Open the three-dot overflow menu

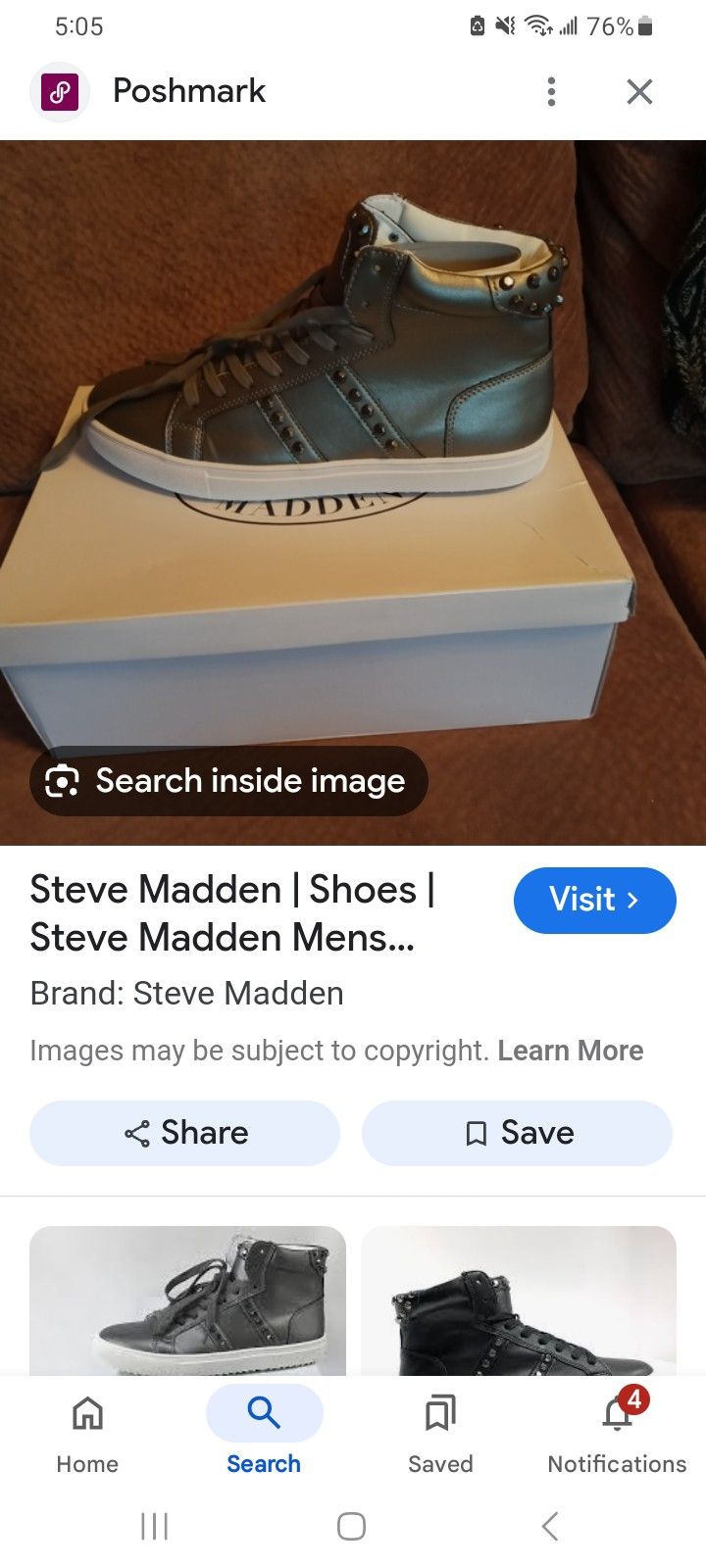click(x=551, y=91)
